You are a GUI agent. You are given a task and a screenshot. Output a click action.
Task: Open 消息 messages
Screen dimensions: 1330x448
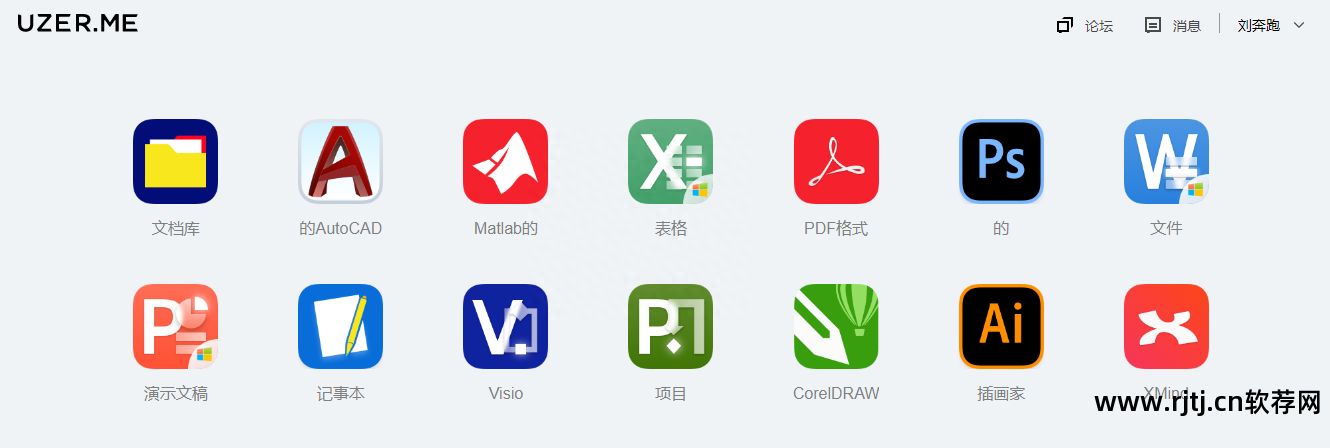(x=1174, y=25)
